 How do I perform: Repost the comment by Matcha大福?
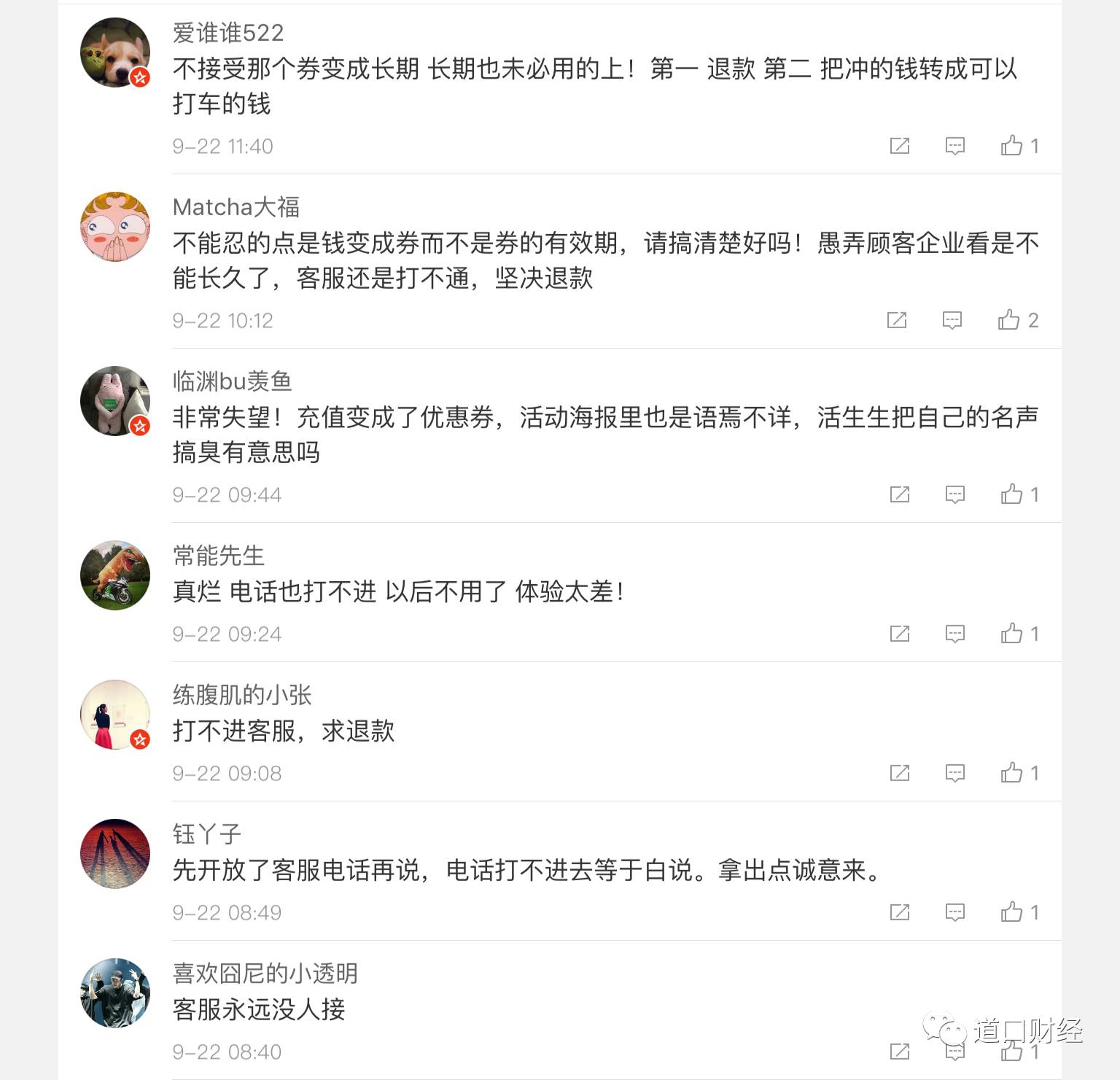tap(897, 320)
